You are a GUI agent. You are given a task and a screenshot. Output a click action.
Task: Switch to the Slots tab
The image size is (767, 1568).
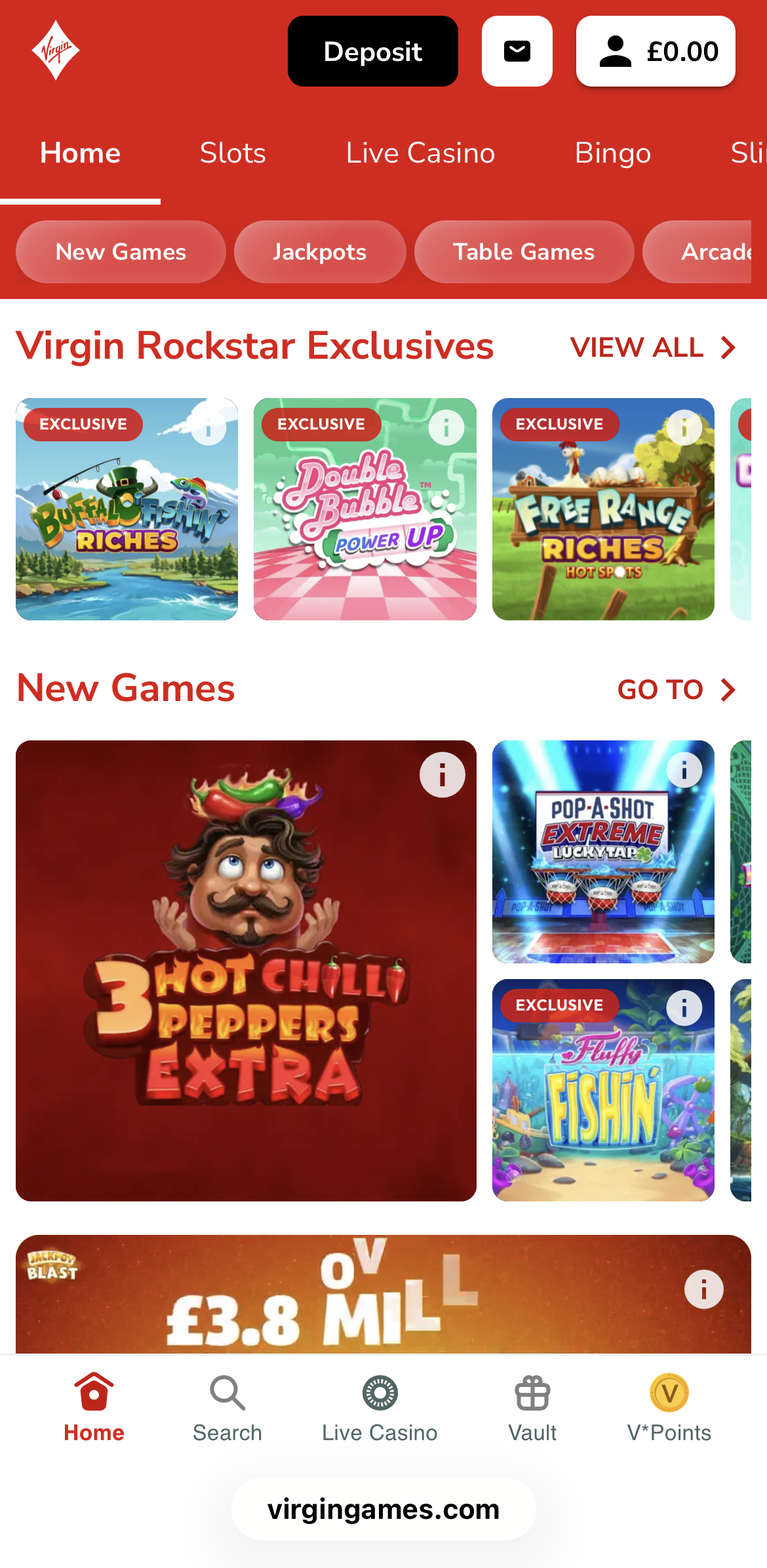(x=232, y=153)
